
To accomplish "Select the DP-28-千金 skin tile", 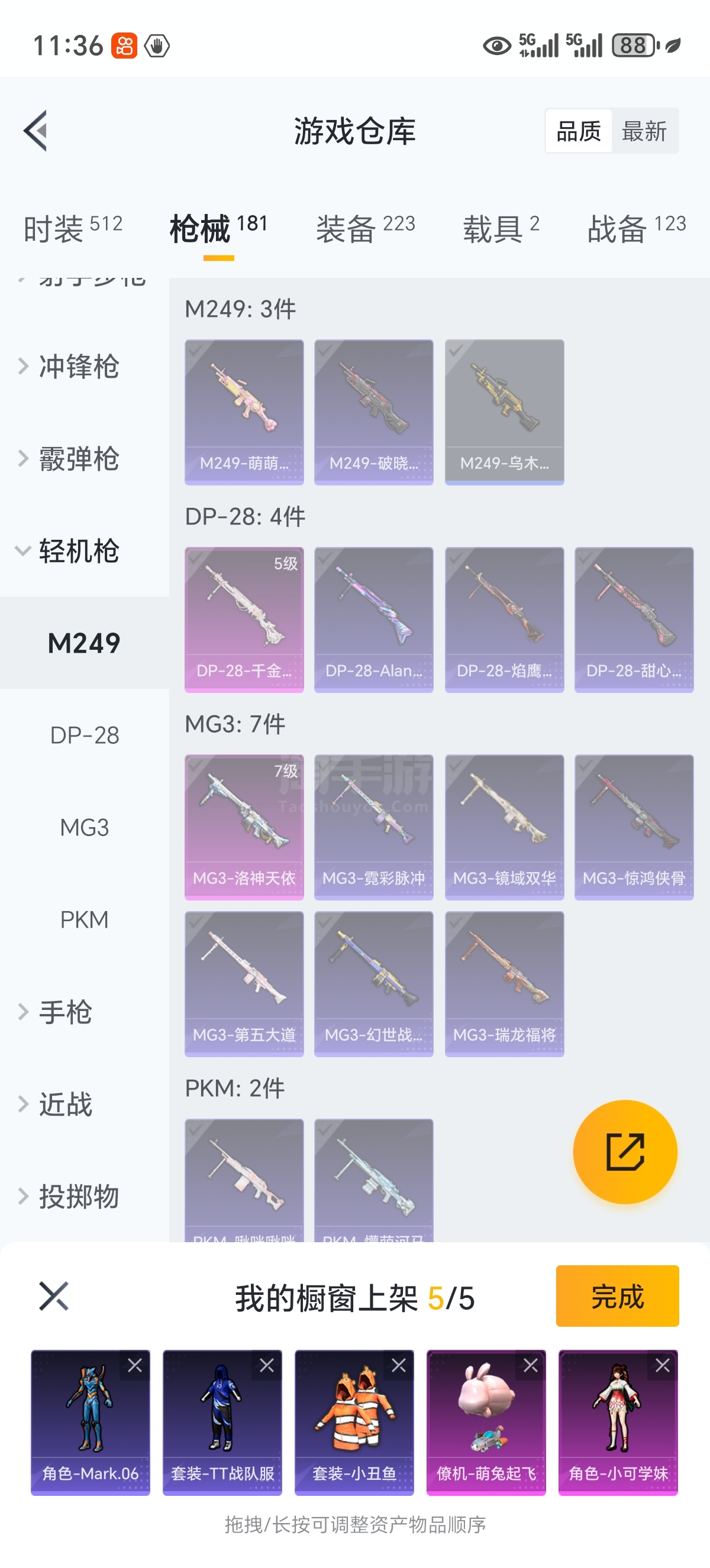I will click(244, 620).
